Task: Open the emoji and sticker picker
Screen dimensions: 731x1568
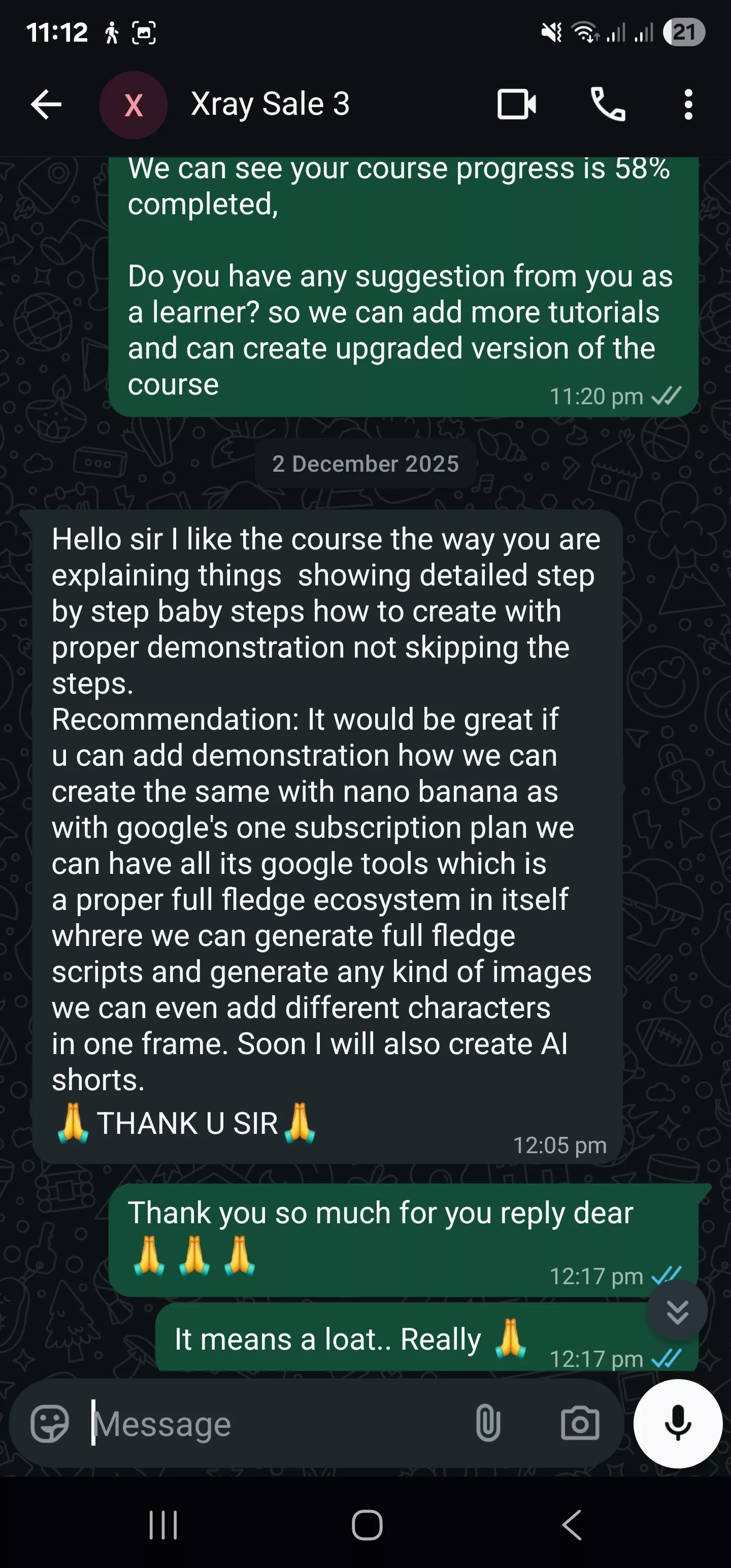Action: [x=49, y=1424]
